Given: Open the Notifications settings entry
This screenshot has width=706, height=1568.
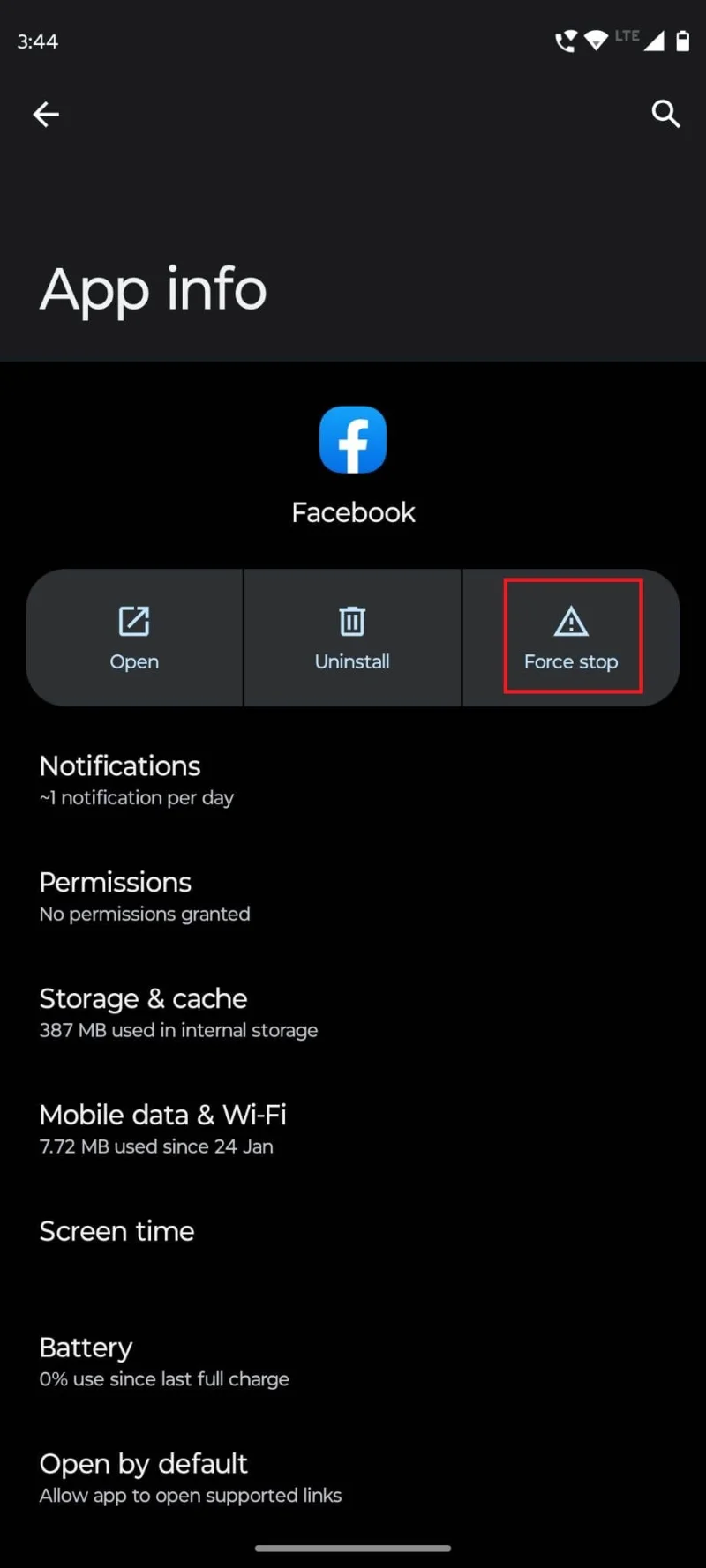Looking at the screenshot, I should coord(176,778).
